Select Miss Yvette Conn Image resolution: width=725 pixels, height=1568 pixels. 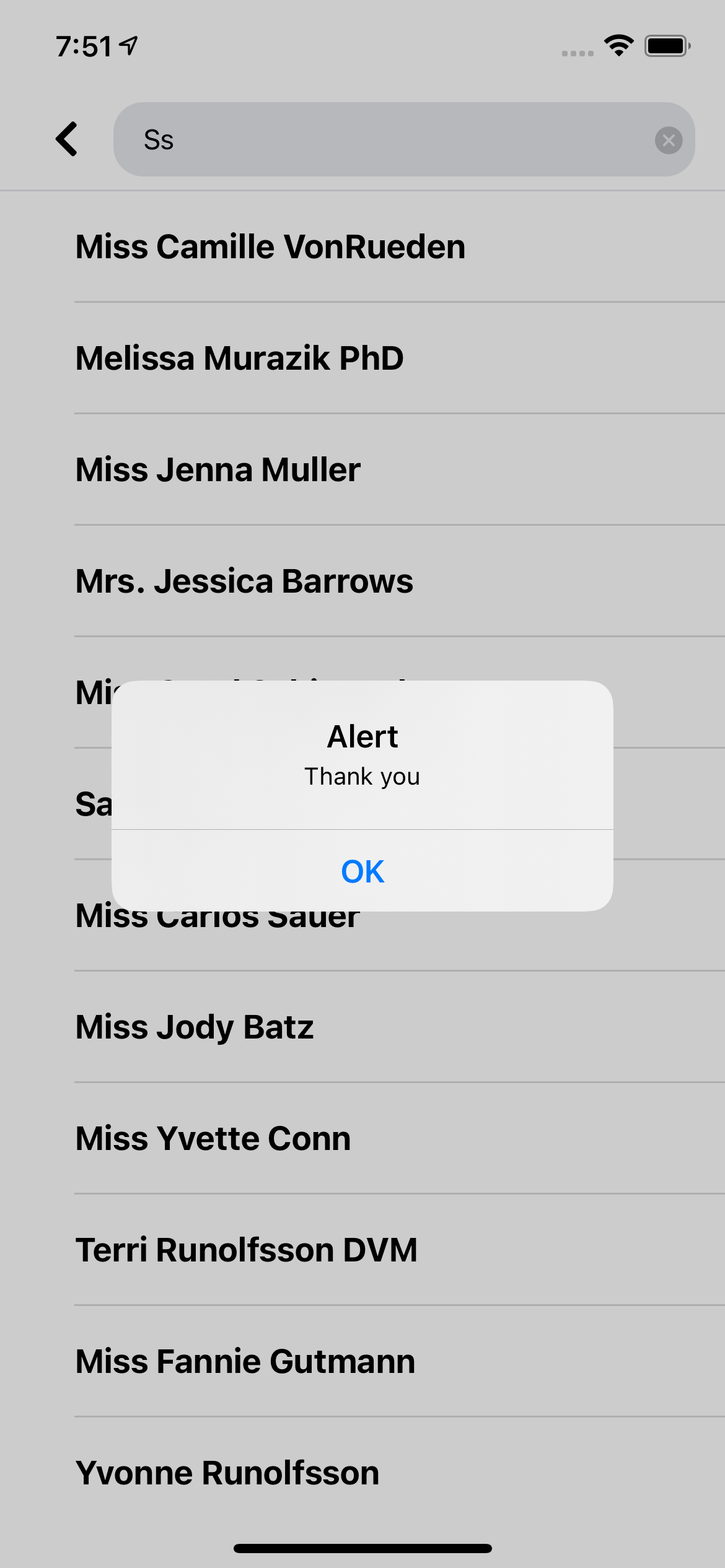coord(213,1138)
